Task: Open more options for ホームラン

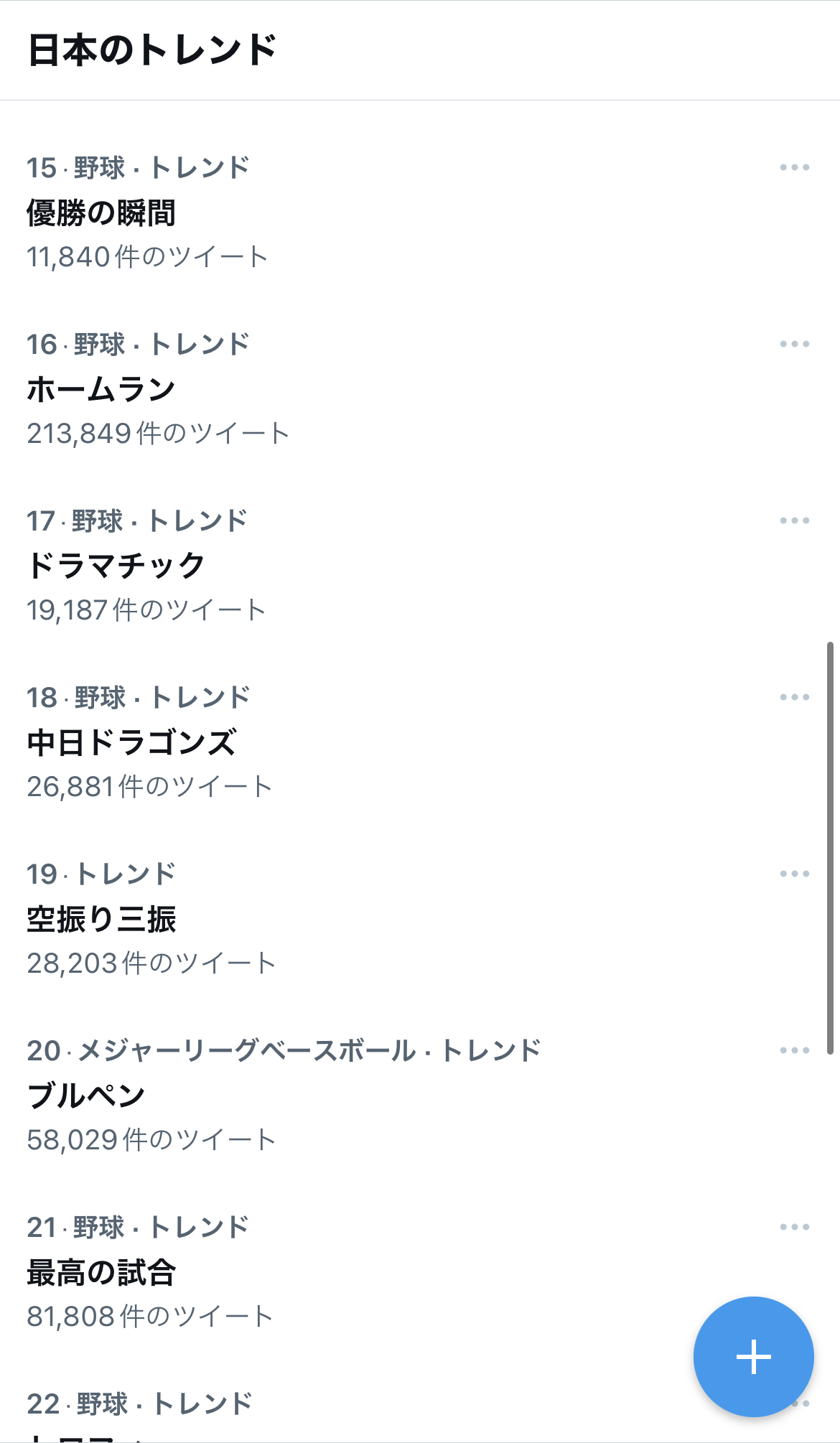Action: [795, 345]
